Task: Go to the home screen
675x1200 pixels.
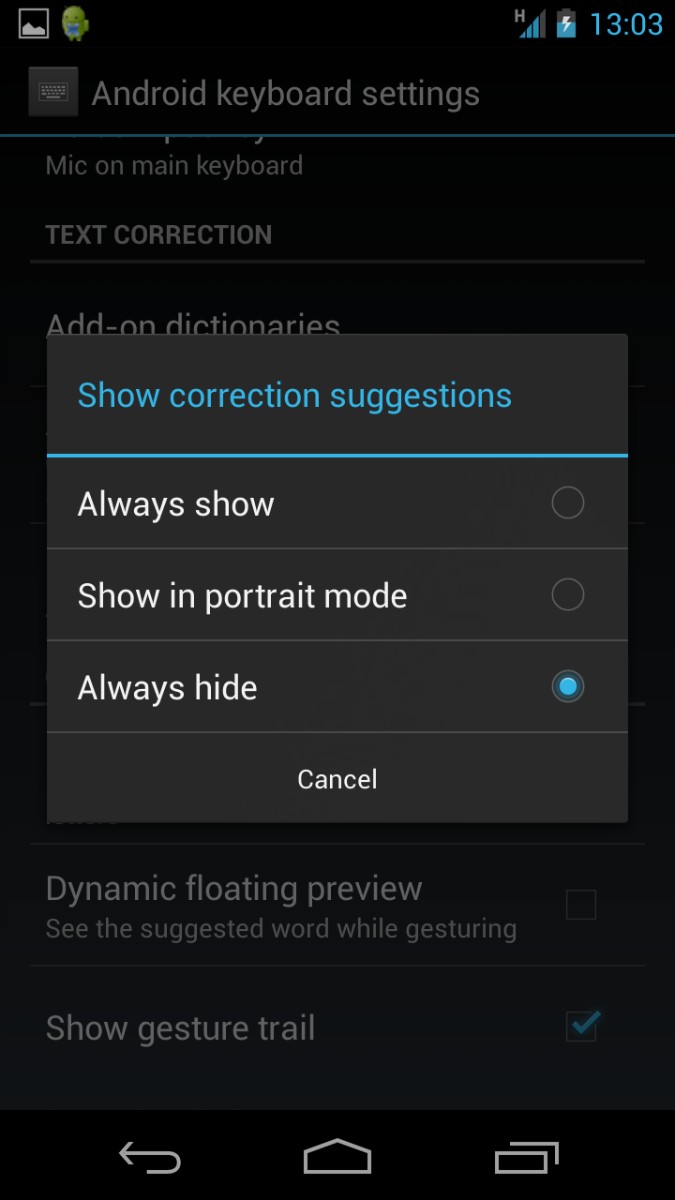Action: click(337, 1157)
